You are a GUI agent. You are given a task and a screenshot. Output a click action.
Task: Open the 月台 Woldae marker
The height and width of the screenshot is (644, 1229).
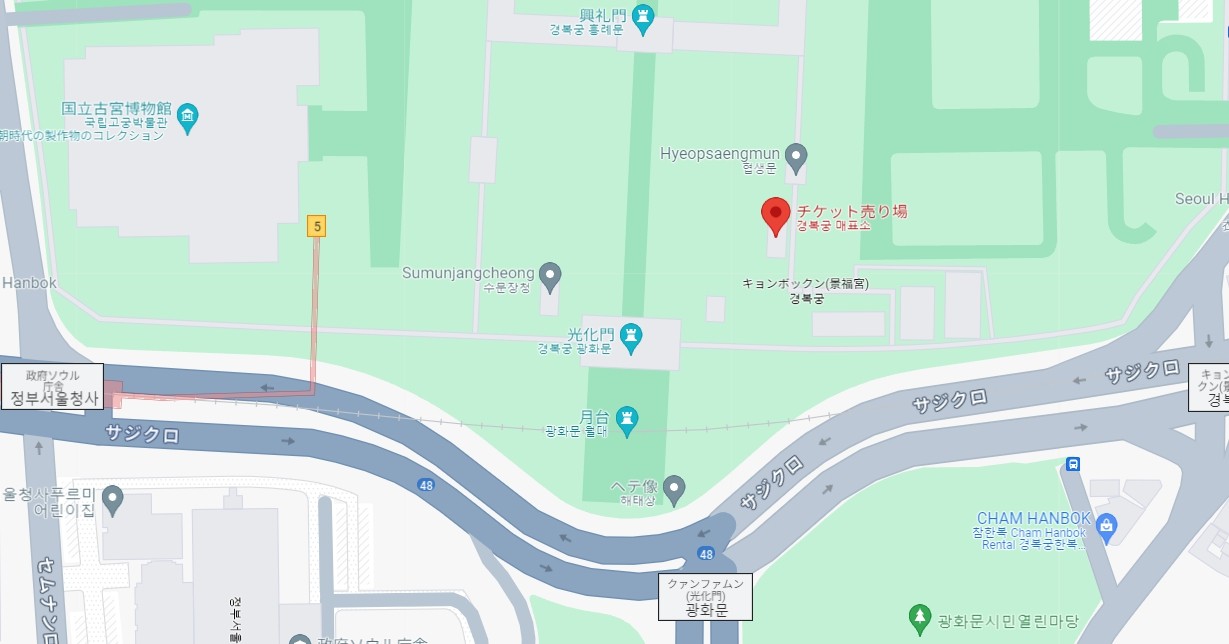click(627, 417)
